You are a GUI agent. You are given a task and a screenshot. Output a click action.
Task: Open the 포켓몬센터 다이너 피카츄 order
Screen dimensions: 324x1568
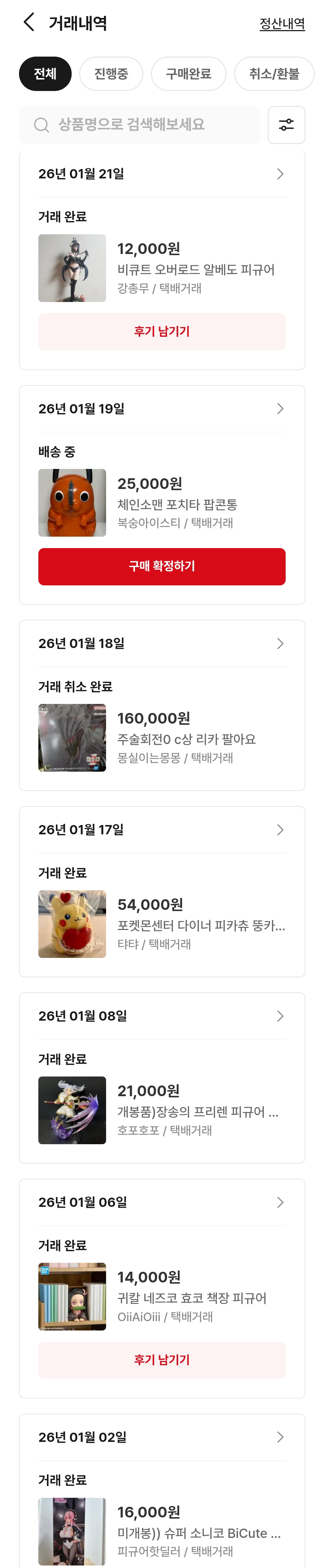click(x=200, y=925)
